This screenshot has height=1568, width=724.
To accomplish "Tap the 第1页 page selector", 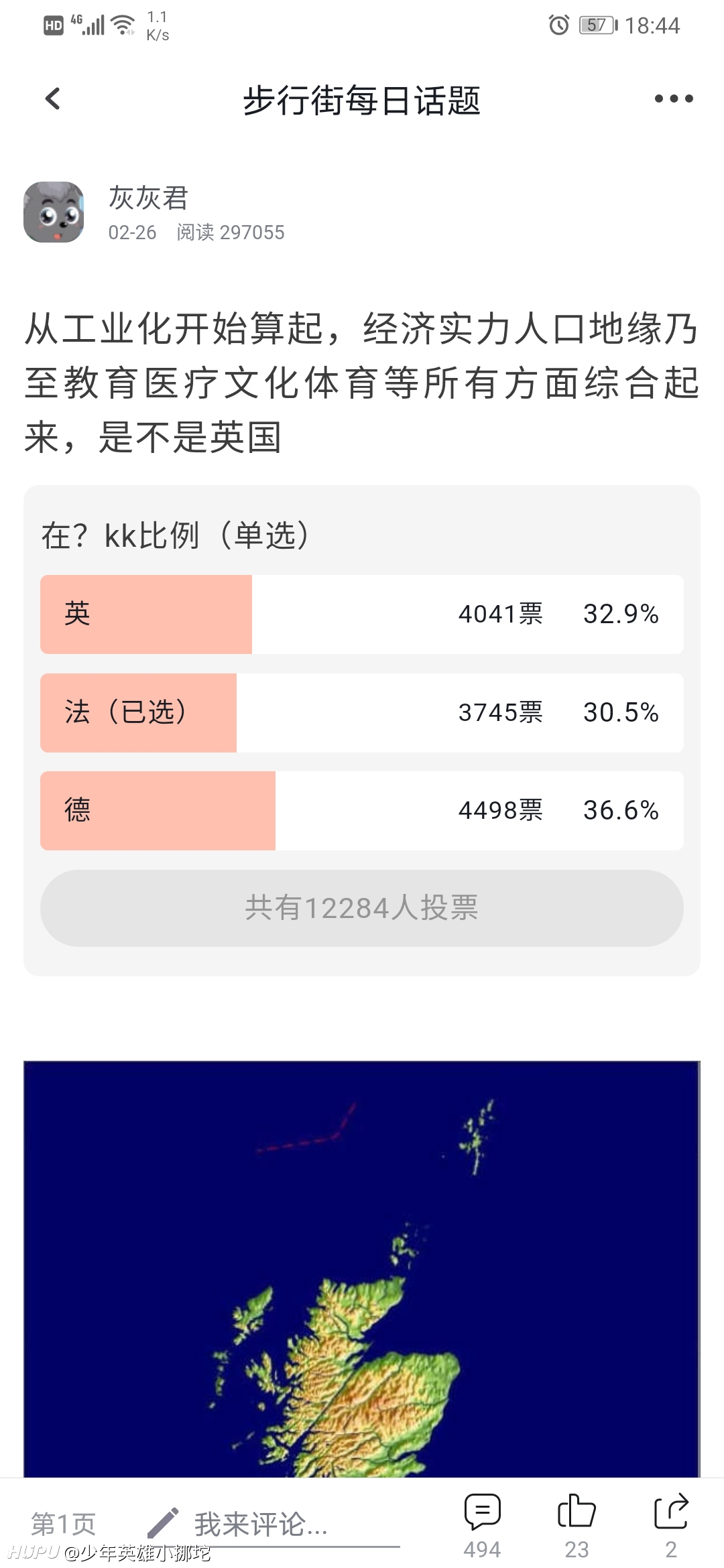I will [x=64, y=1524].
